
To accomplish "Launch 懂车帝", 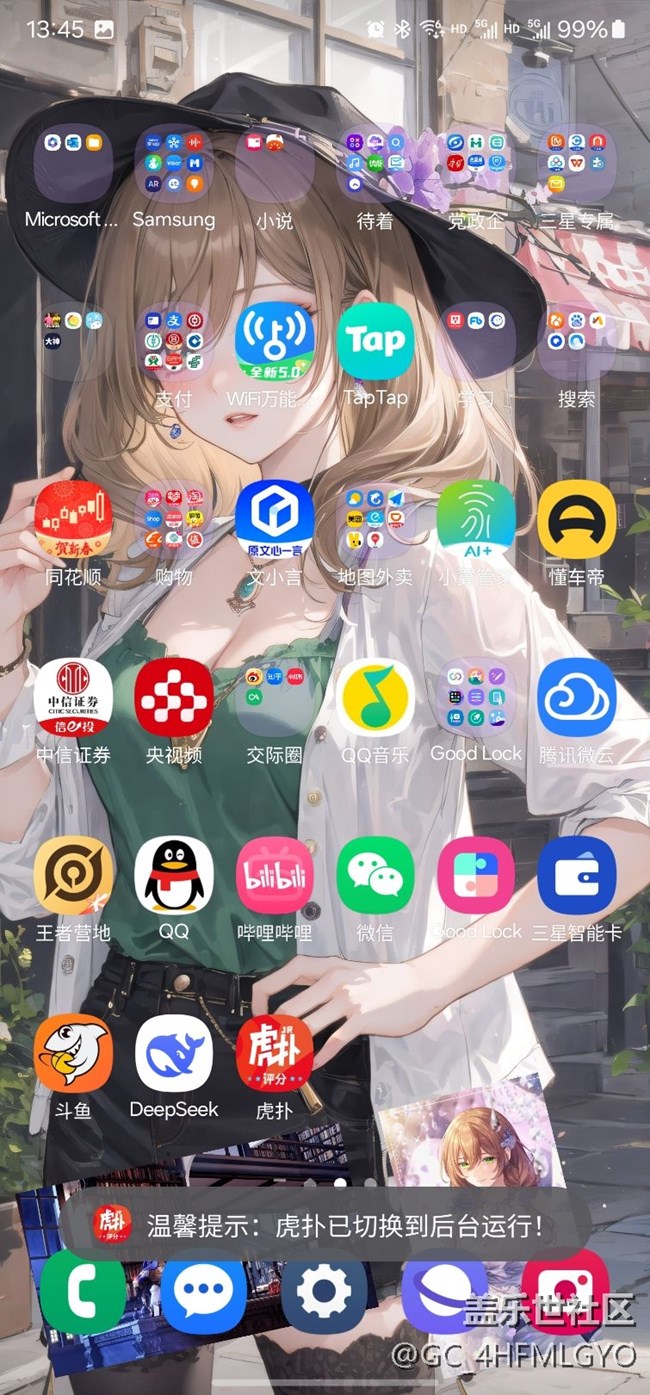I will point(576,520).
